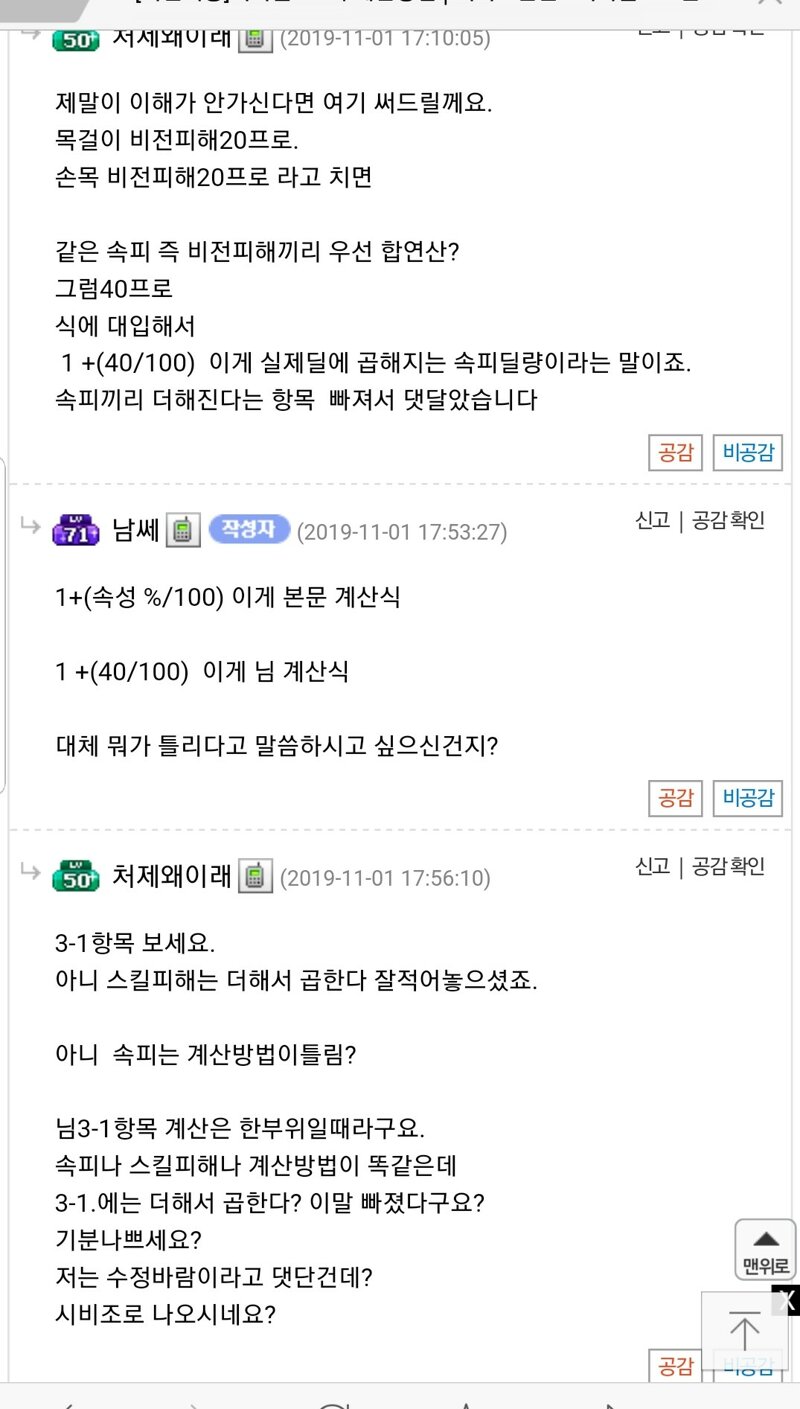
Task: Mark 남쎄's comment as 비공감
Action: coord(747,798)
